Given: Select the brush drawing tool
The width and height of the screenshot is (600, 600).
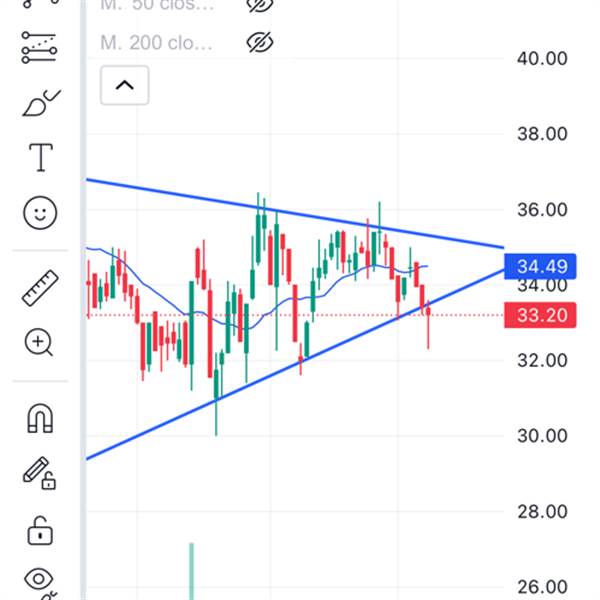Looking at the screenshot, I should click(x=41, y=103).
